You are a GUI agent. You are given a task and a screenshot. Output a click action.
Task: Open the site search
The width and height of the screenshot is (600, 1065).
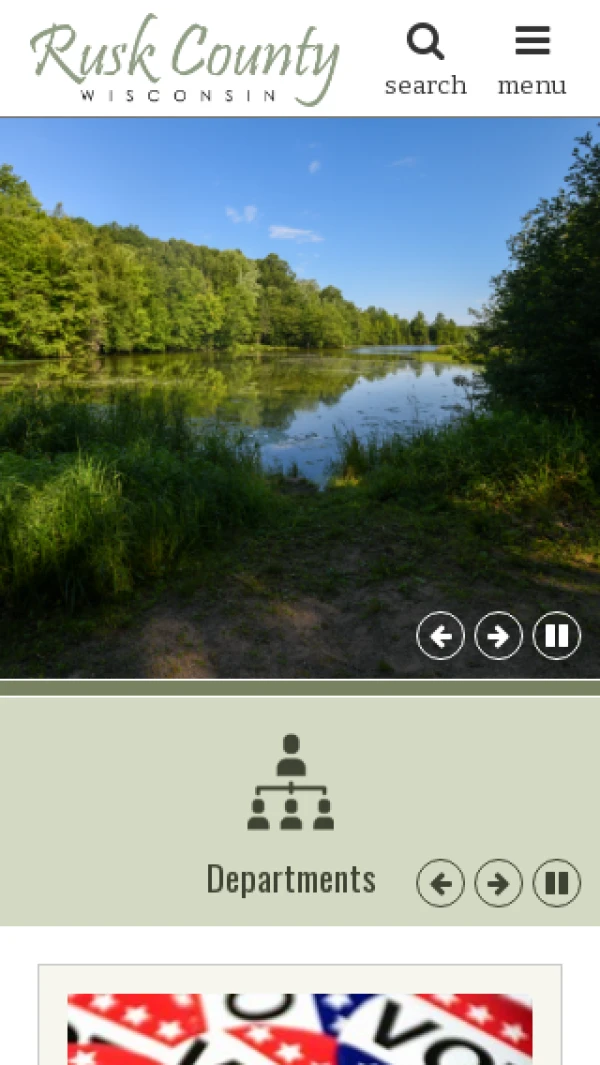click(425, 60)
